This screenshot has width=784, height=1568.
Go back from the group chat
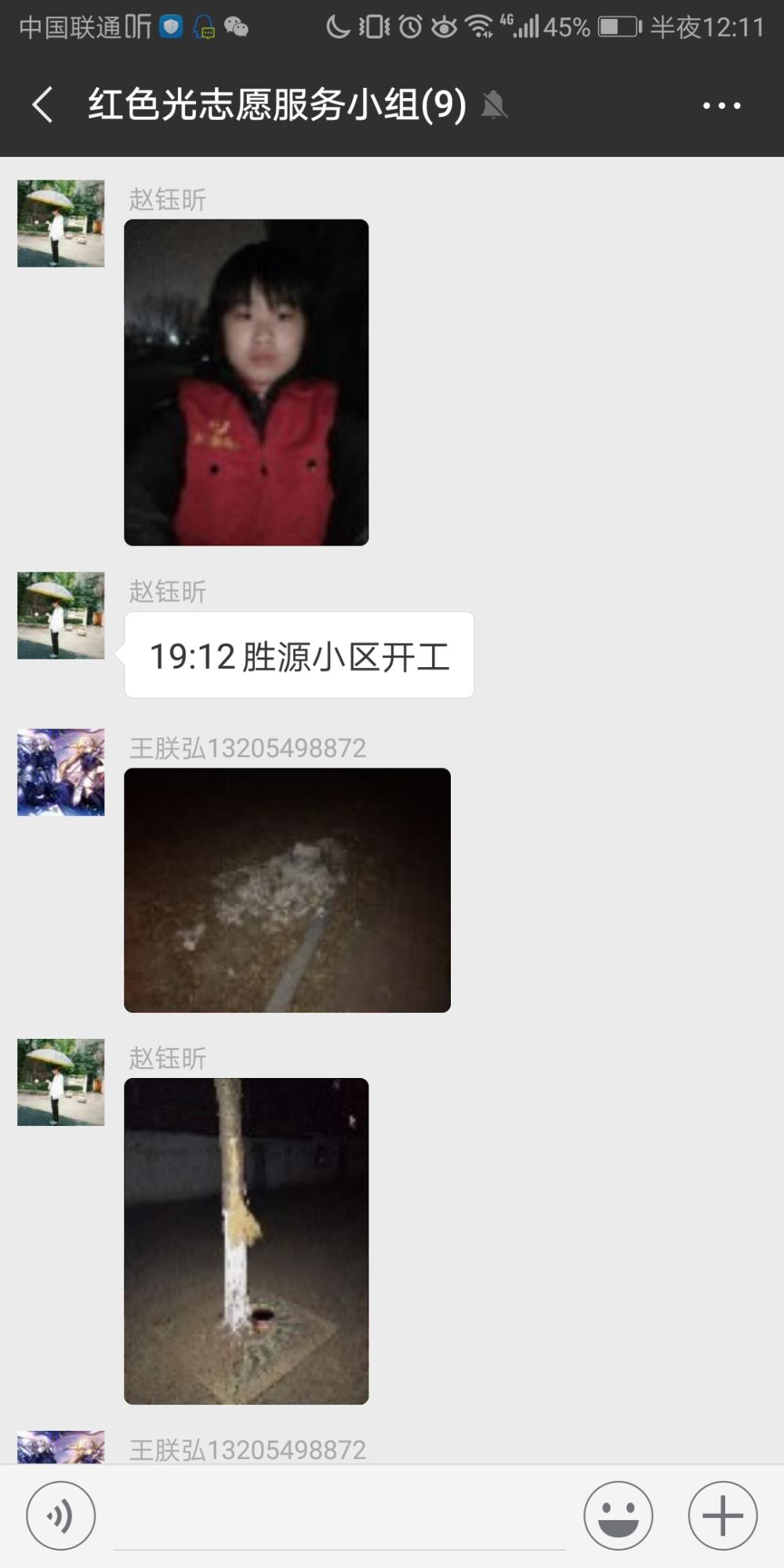point(43,105)
